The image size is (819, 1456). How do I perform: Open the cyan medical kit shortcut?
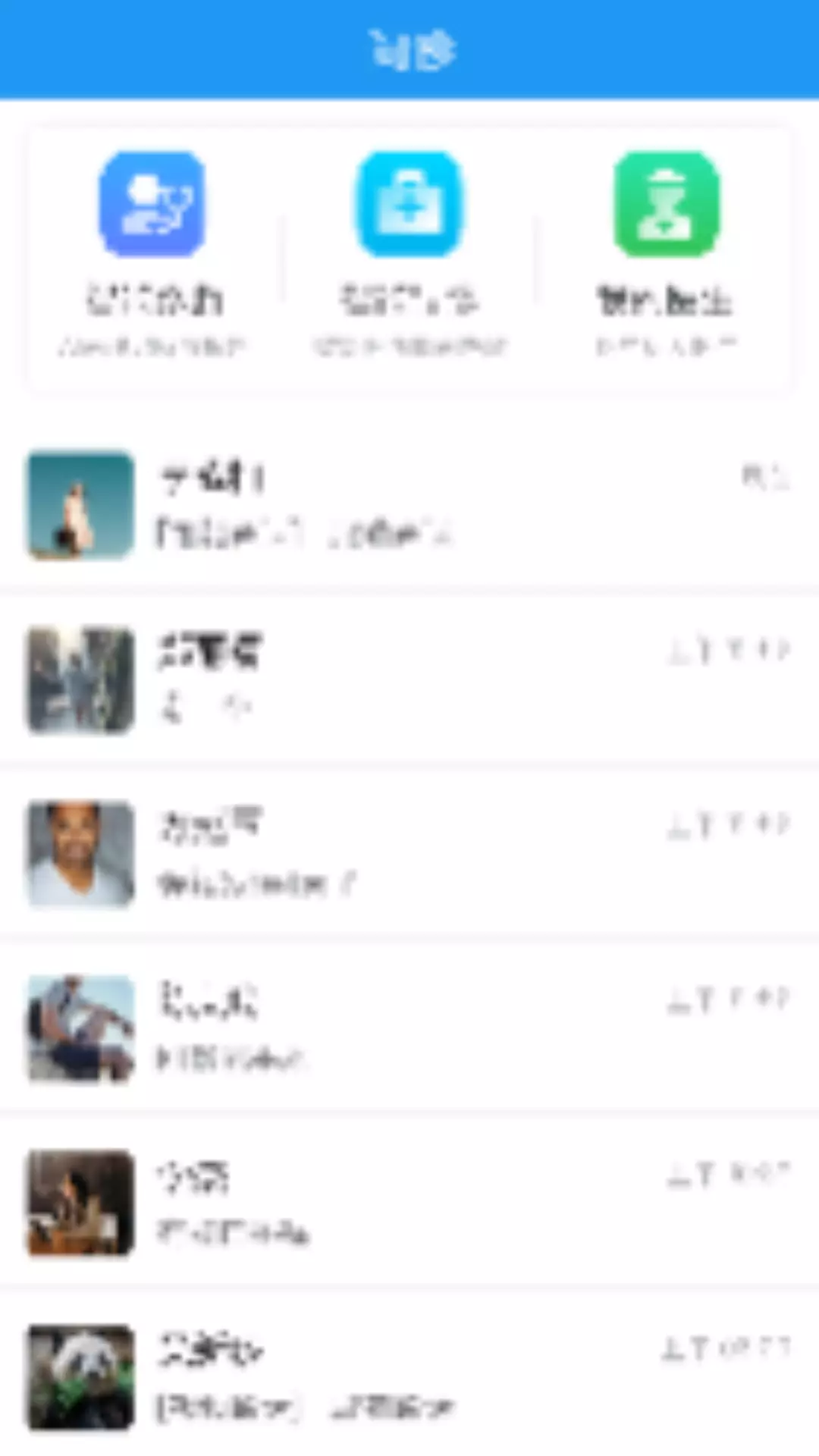409,203
